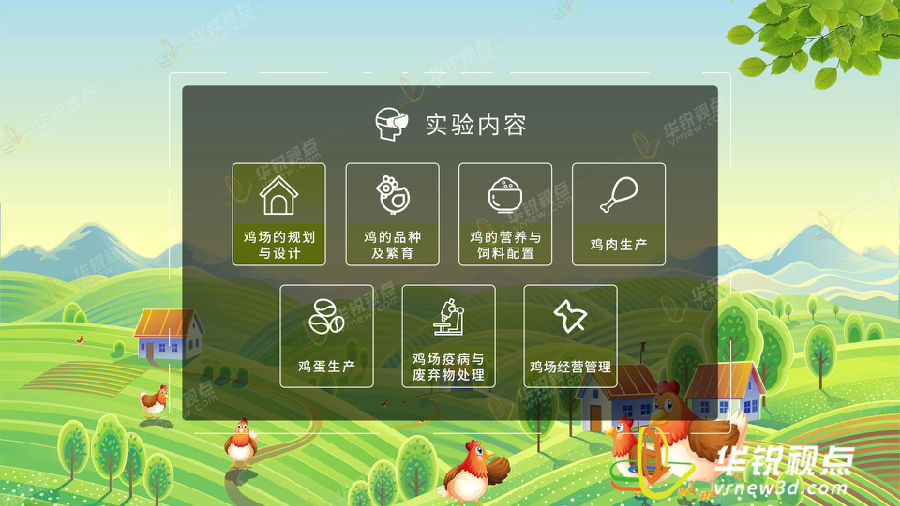Select 鸡的品种及繁育 tile

click(392, 214)
